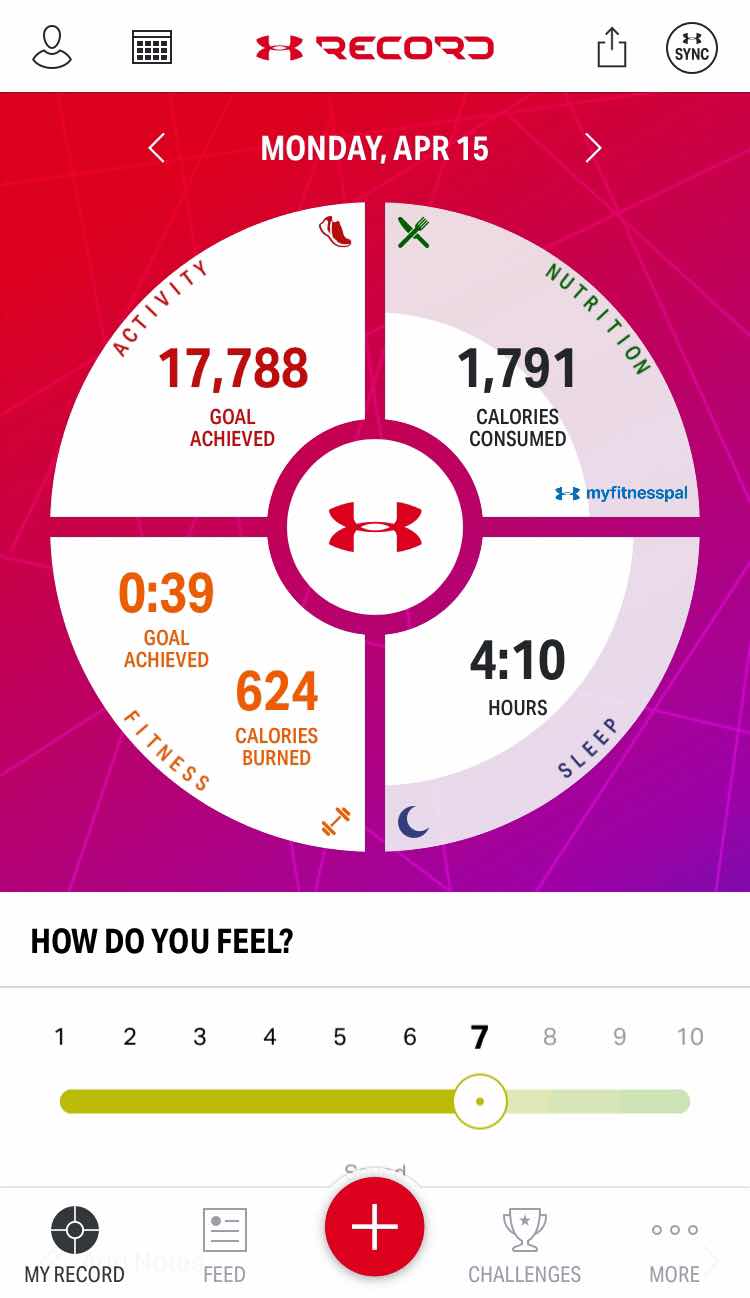Open the calendar view
Screen dimensions: 750x1298
pos(152,47)
